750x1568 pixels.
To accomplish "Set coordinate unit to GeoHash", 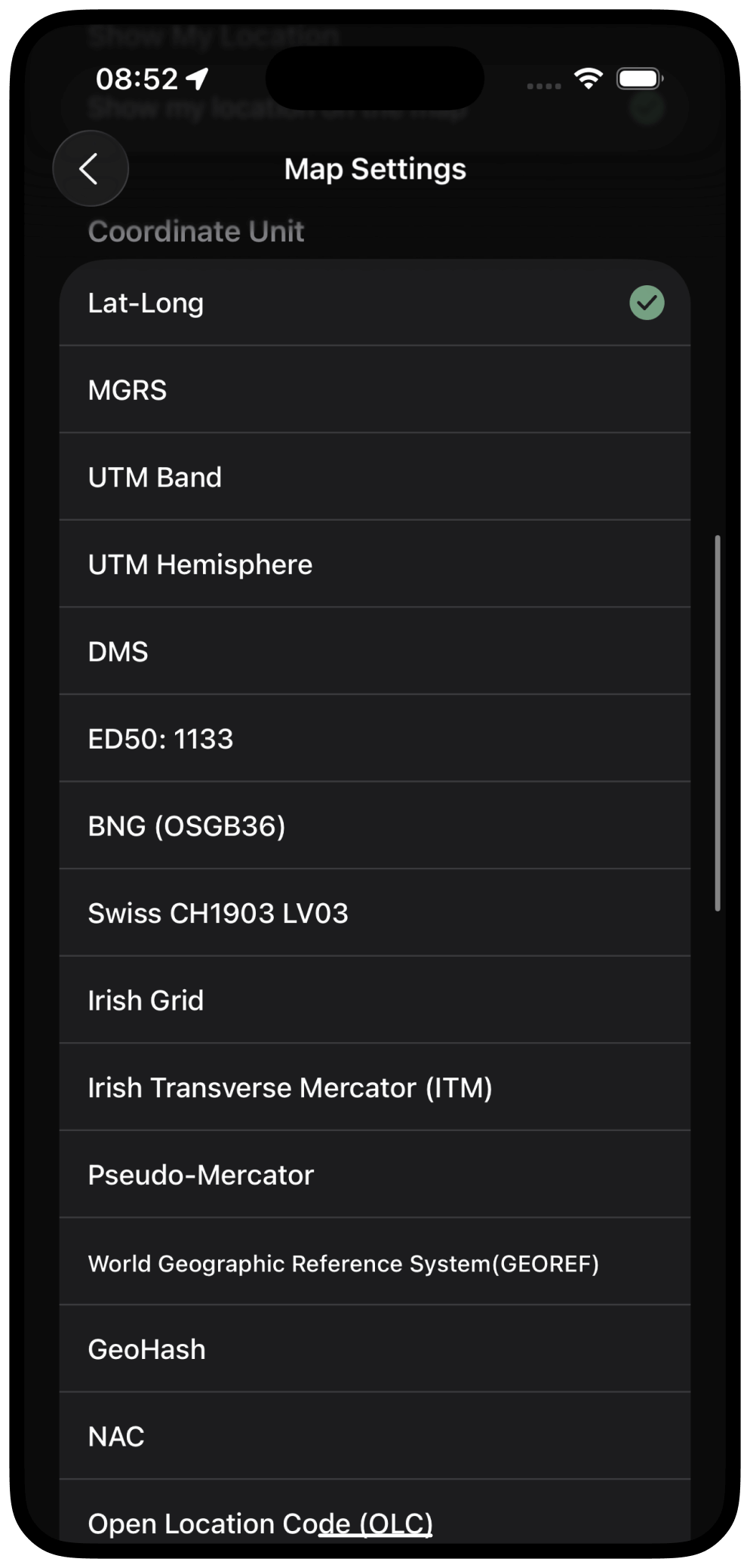I will pos(374,1349).
